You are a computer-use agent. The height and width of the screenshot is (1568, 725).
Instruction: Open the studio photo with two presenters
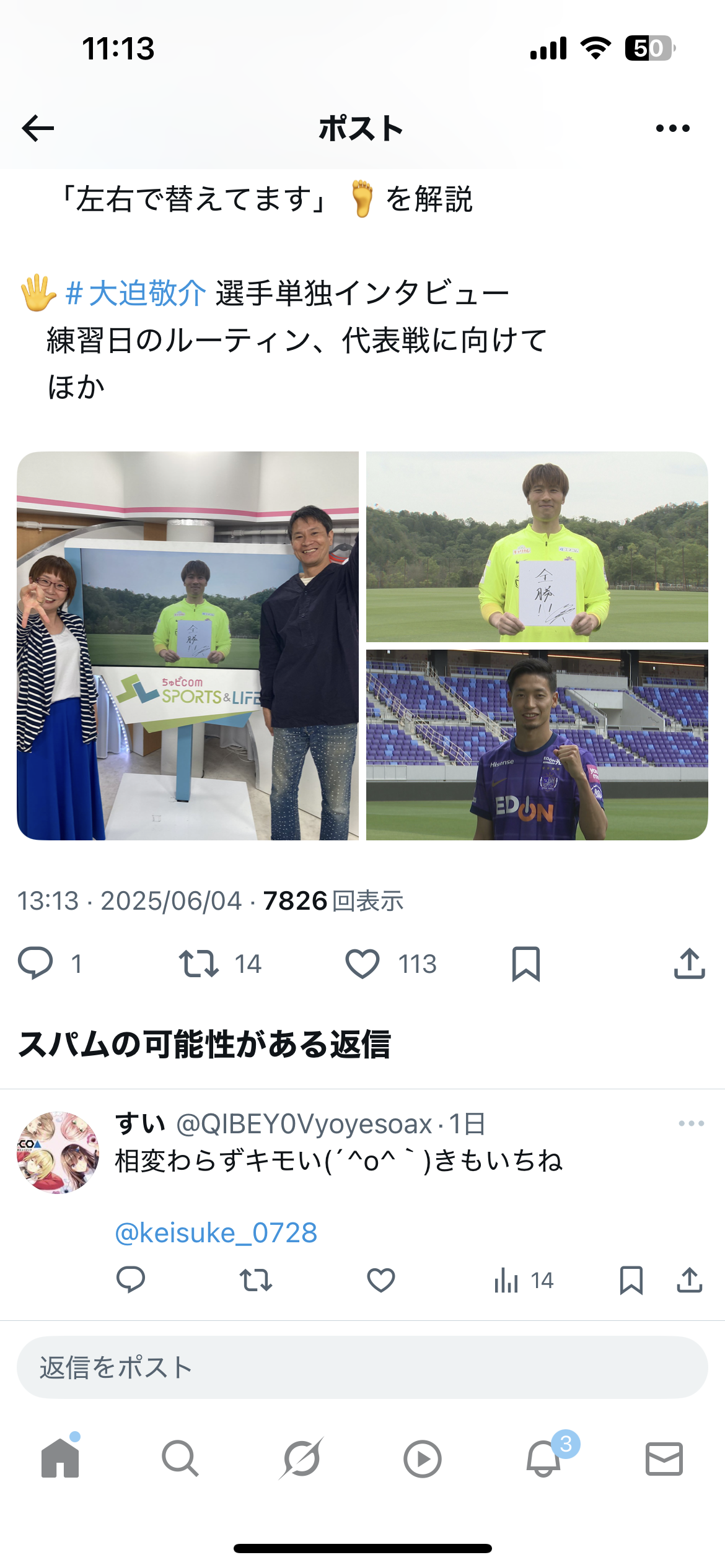click(187, 645)
